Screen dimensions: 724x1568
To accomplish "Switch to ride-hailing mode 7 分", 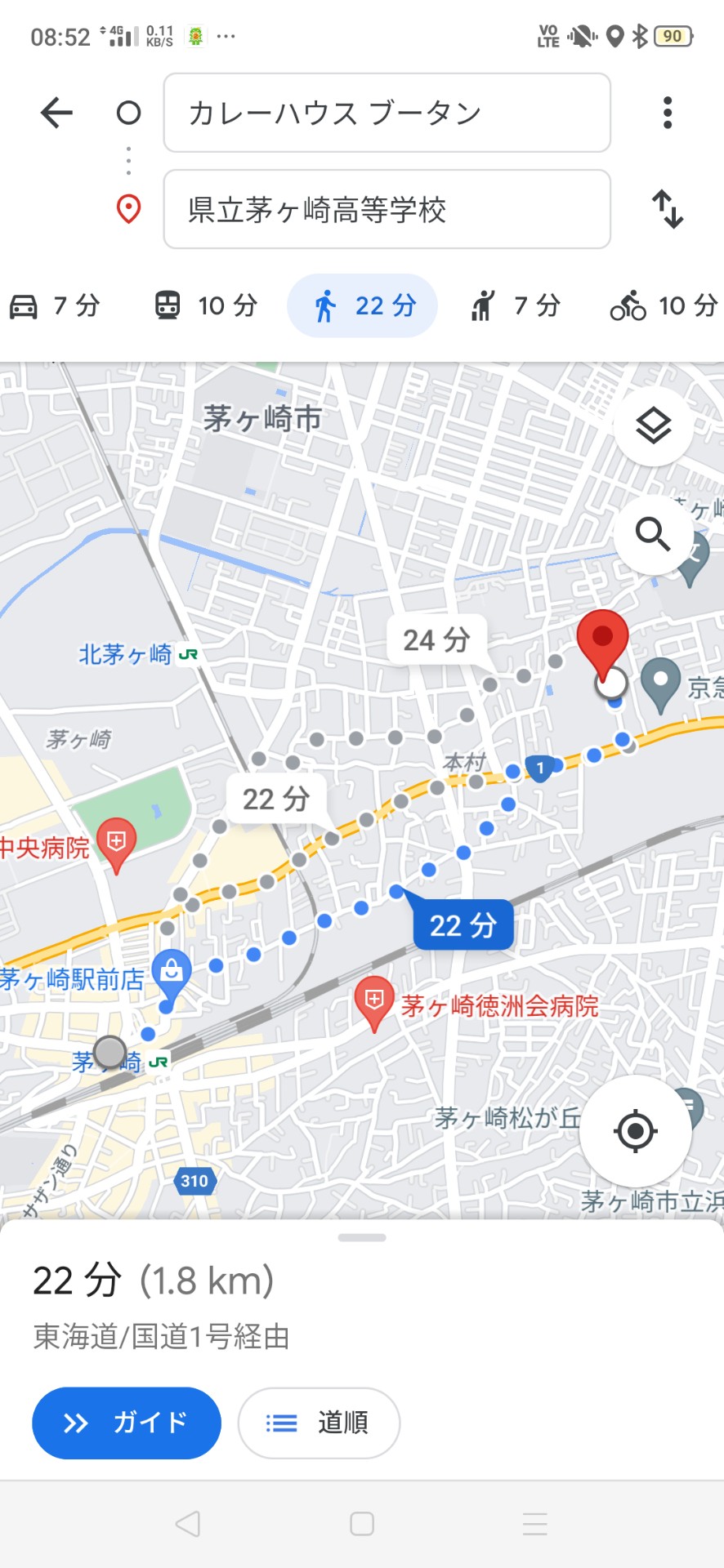I will pos(516,305).
